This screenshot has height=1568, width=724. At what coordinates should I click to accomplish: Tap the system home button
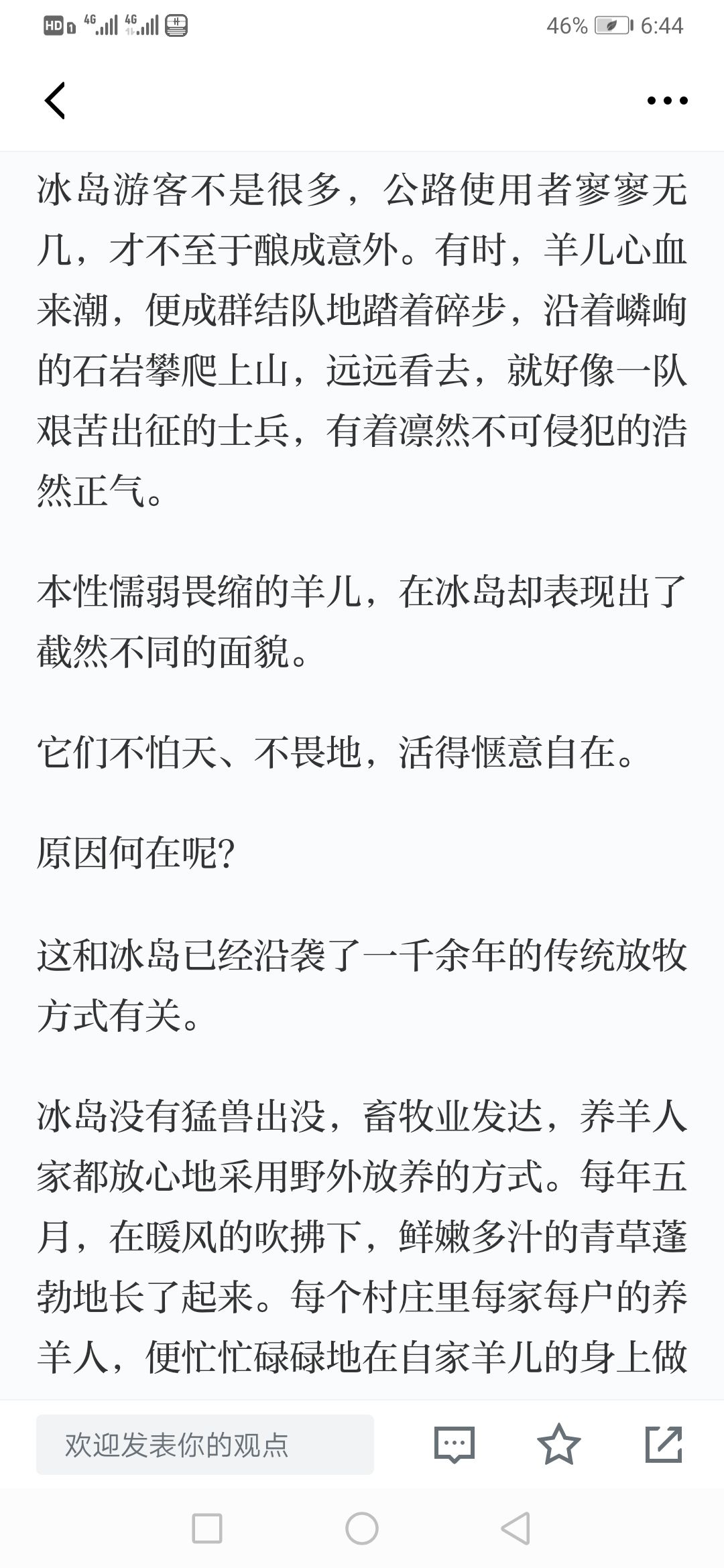click(x=362, y=1528)
